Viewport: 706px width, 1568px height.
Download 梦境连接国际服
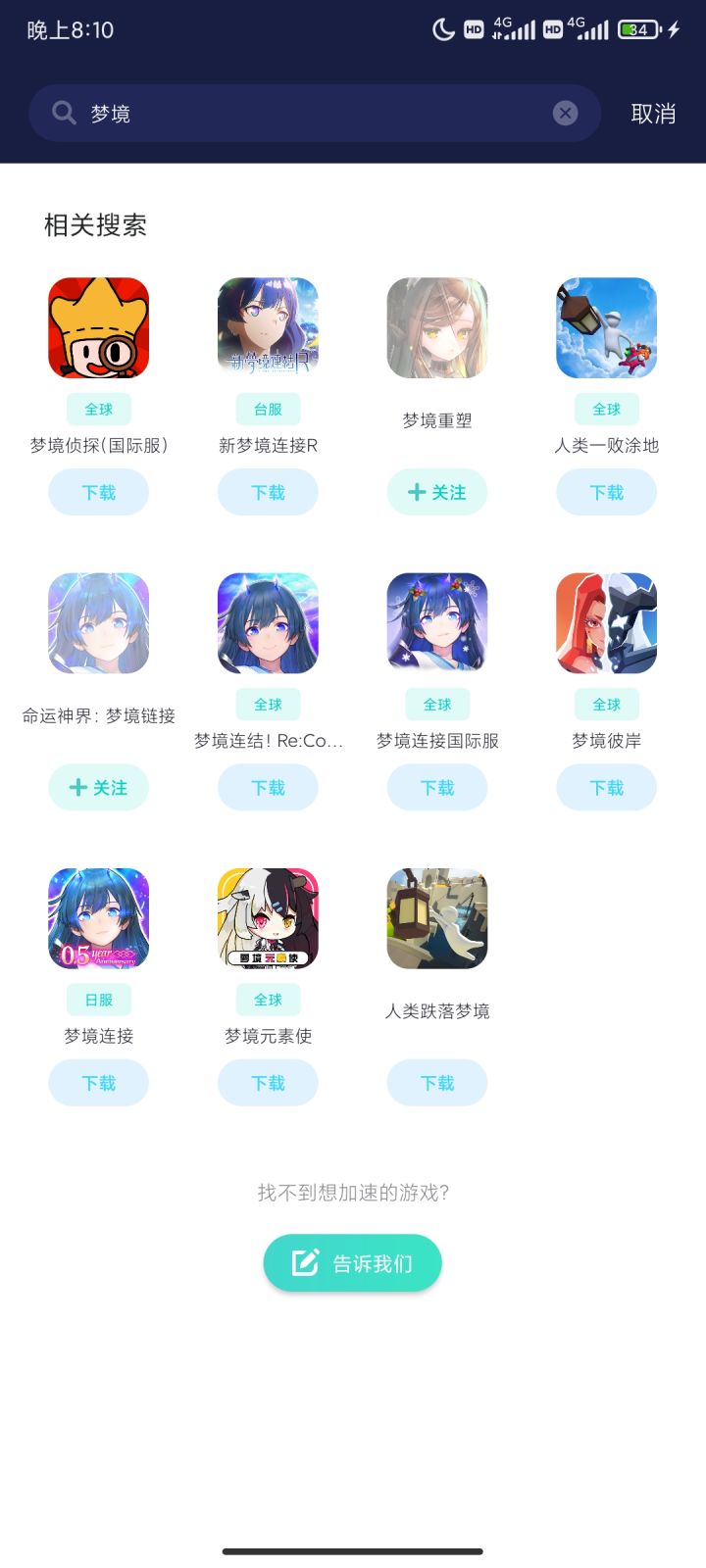click(x=436, y=787)
